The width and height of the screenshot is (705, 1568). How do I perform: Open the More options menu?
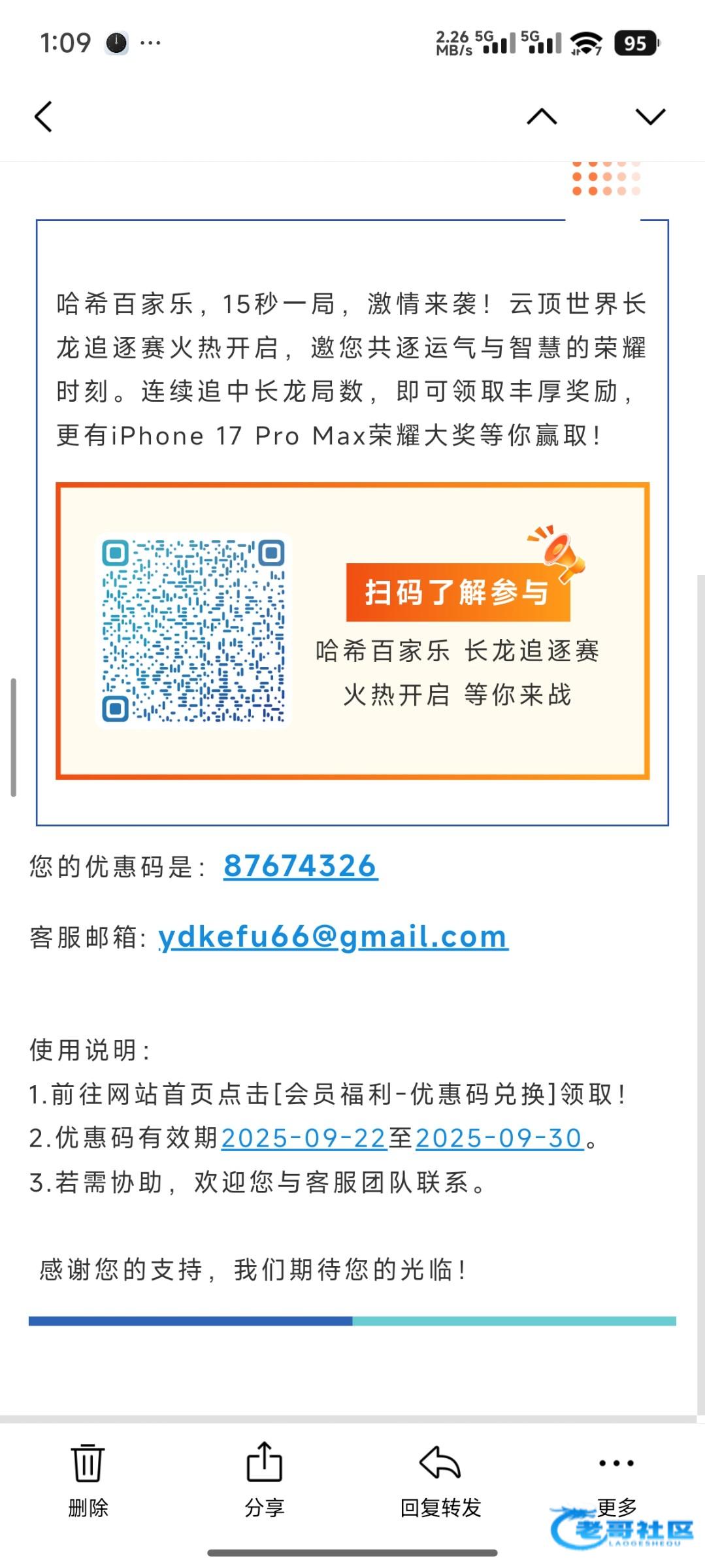[x=616, y=1478]
